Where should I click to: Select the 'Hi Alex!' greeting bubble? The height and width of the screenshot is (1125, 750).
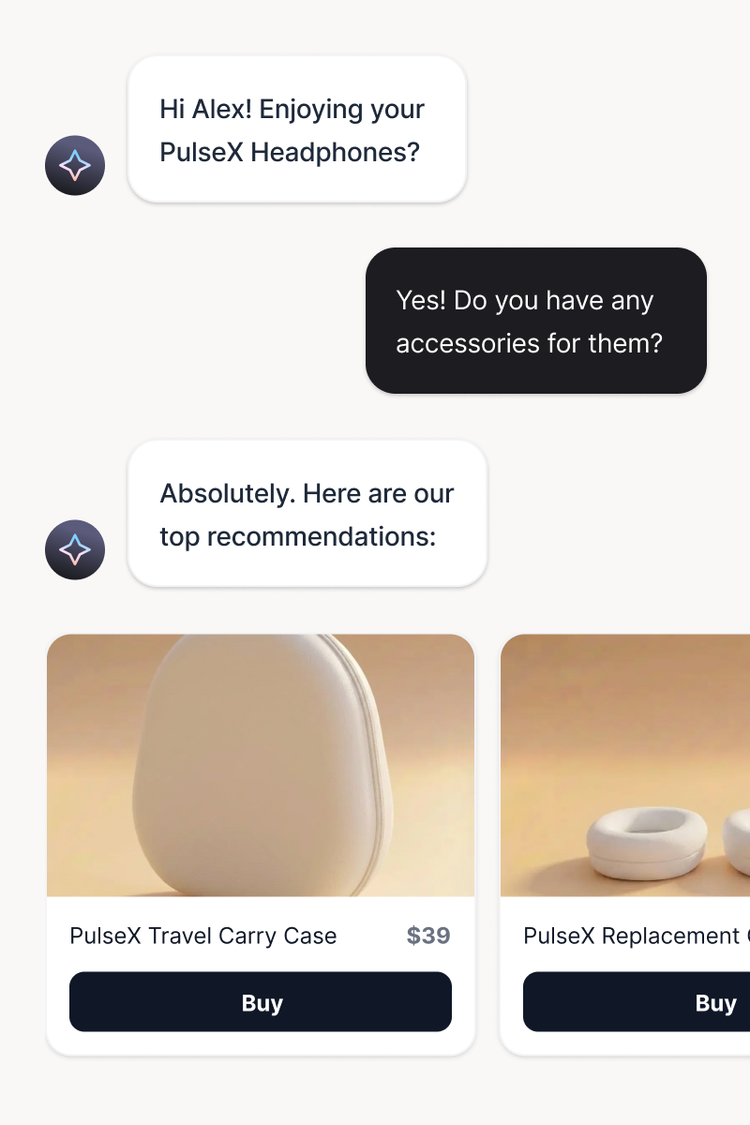click(x=296, y=130)
